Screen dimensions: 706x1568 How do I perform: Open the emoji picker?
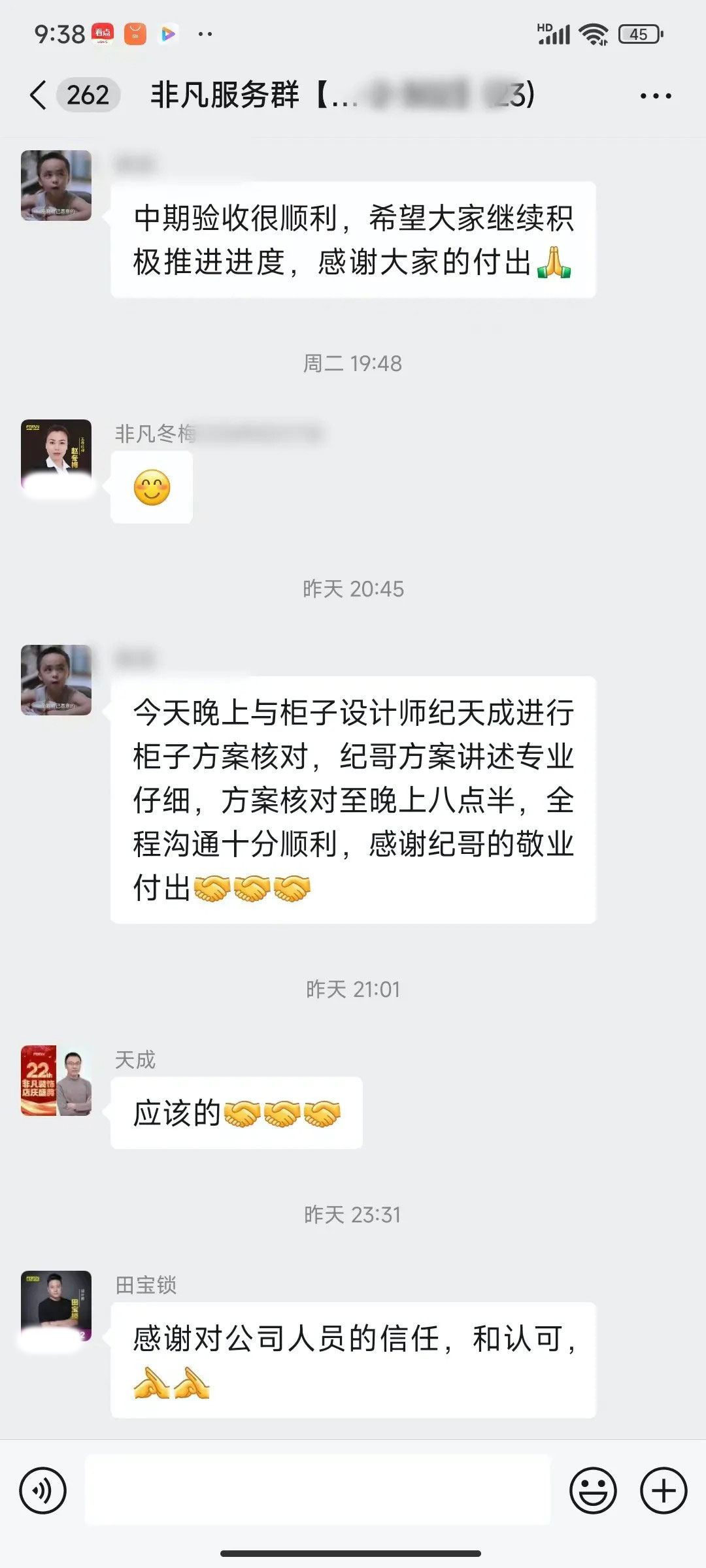coord(593,1491)
